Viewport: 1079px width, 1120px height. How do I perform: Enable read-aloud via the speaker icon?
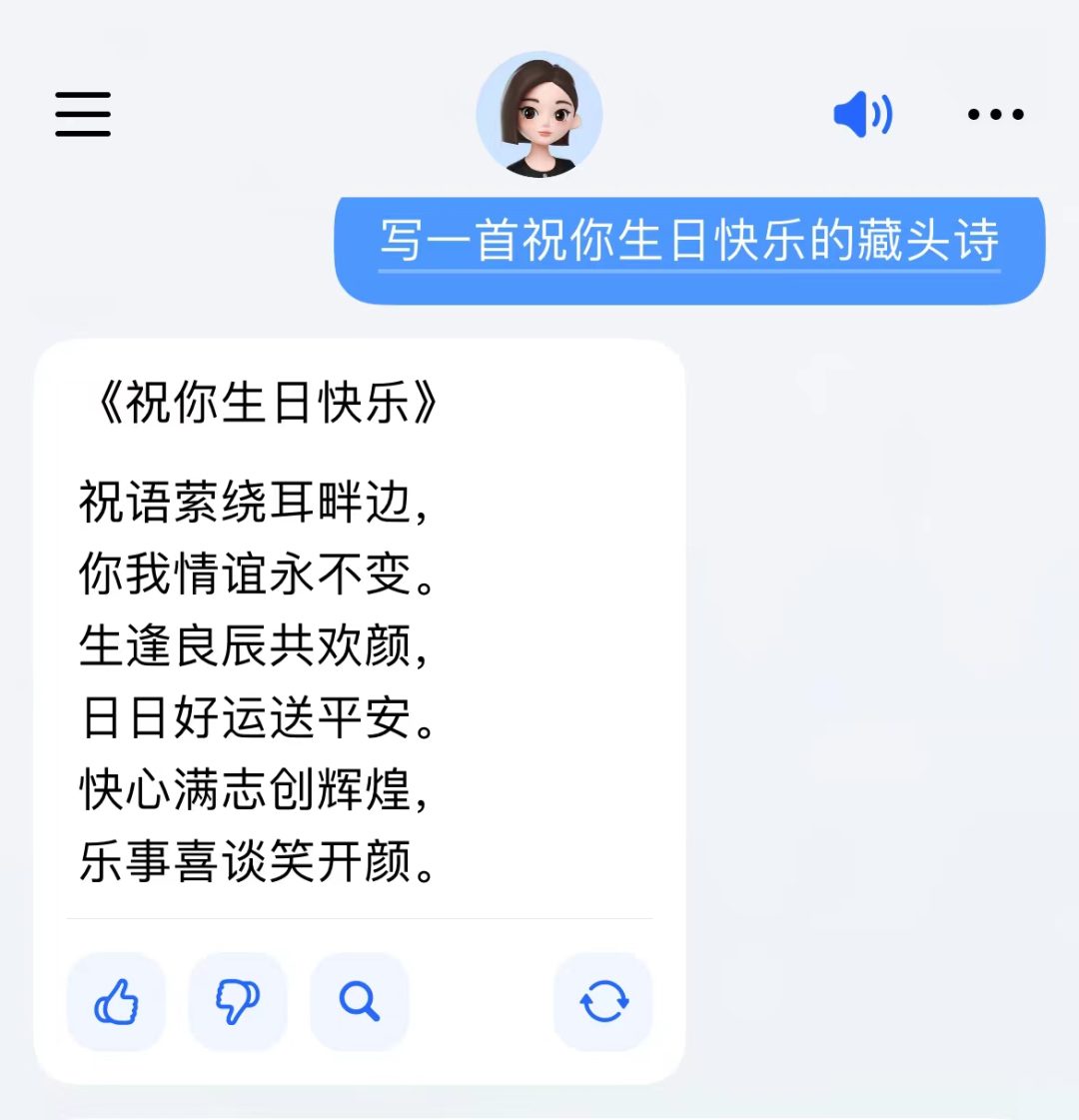(861, 113)
